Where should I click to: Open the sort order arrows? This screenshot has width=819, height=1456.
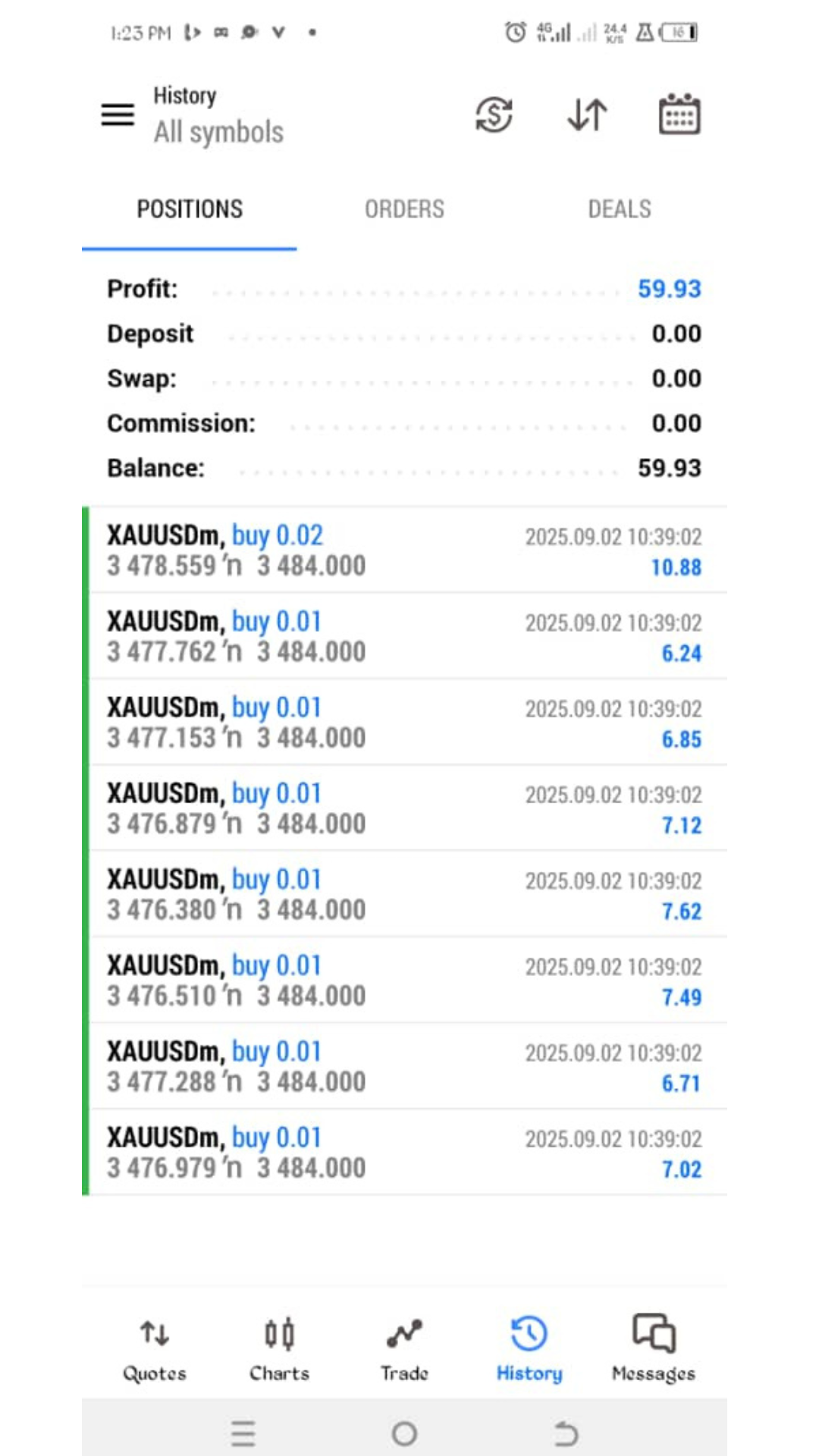(x=588, y=115)
